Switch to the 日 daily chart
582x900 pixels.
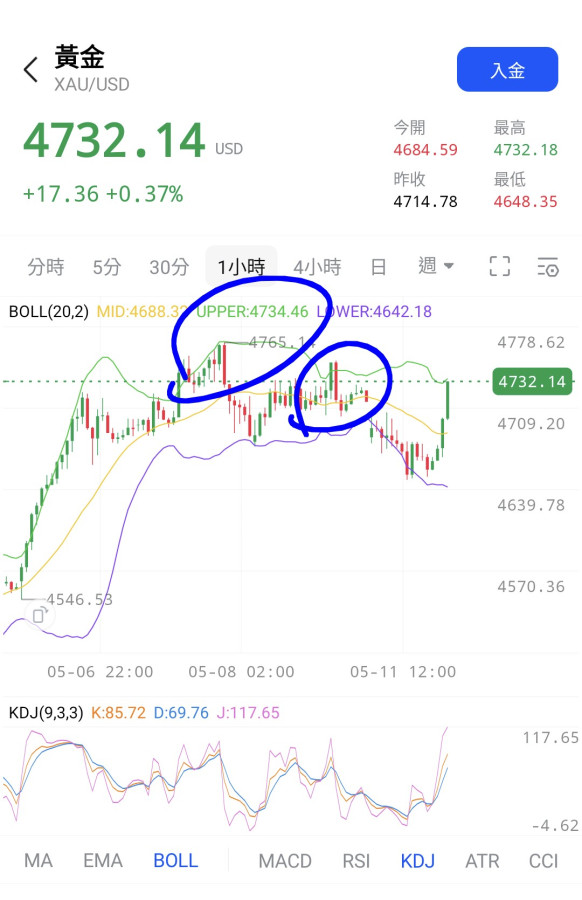point(378,267)
